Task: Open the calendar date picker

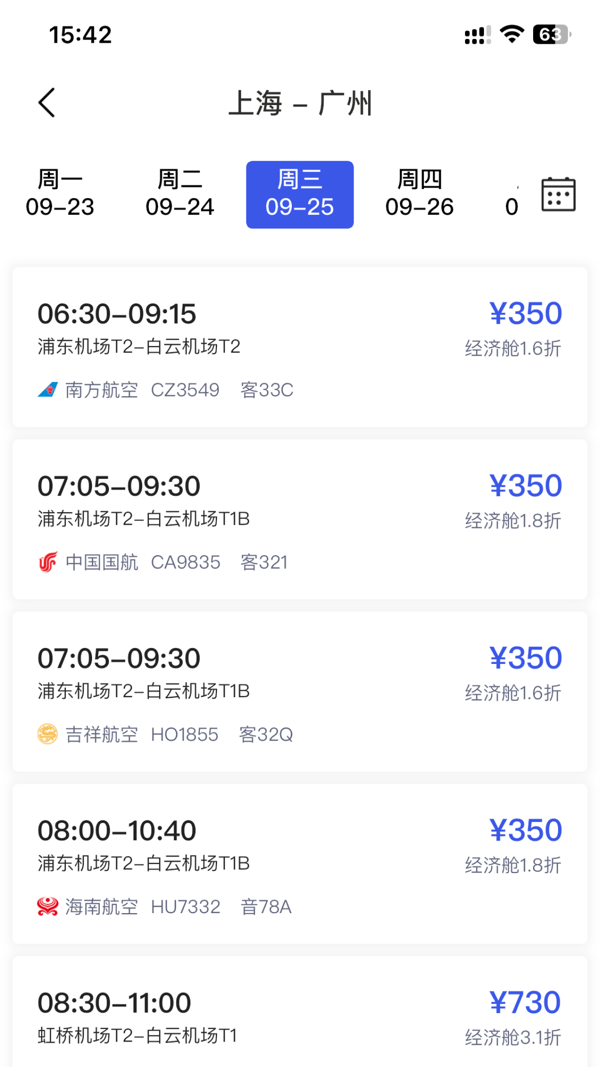Action: point(559,195)
